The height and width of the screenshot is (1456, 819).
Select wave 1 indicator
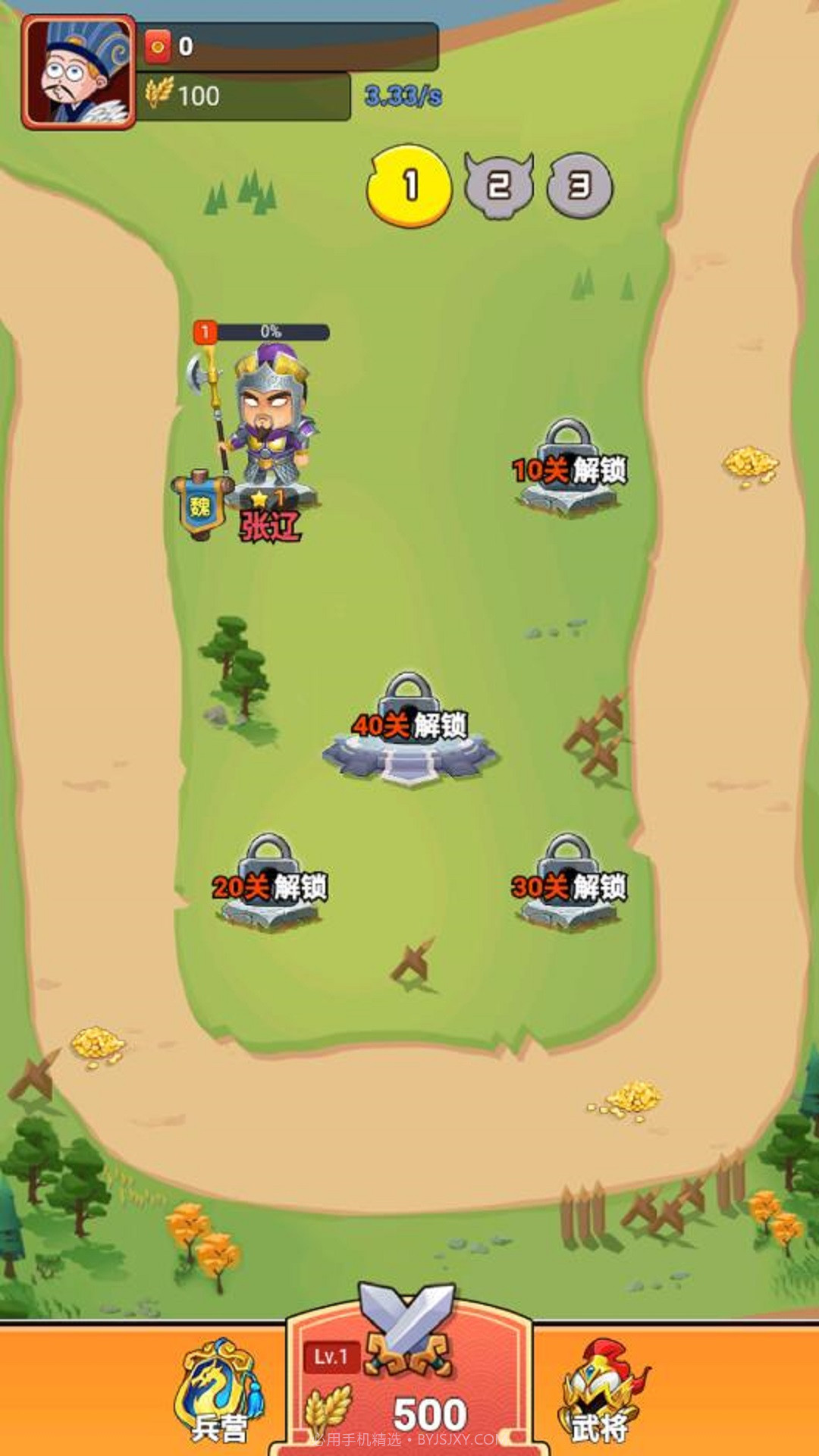point(409,186)
